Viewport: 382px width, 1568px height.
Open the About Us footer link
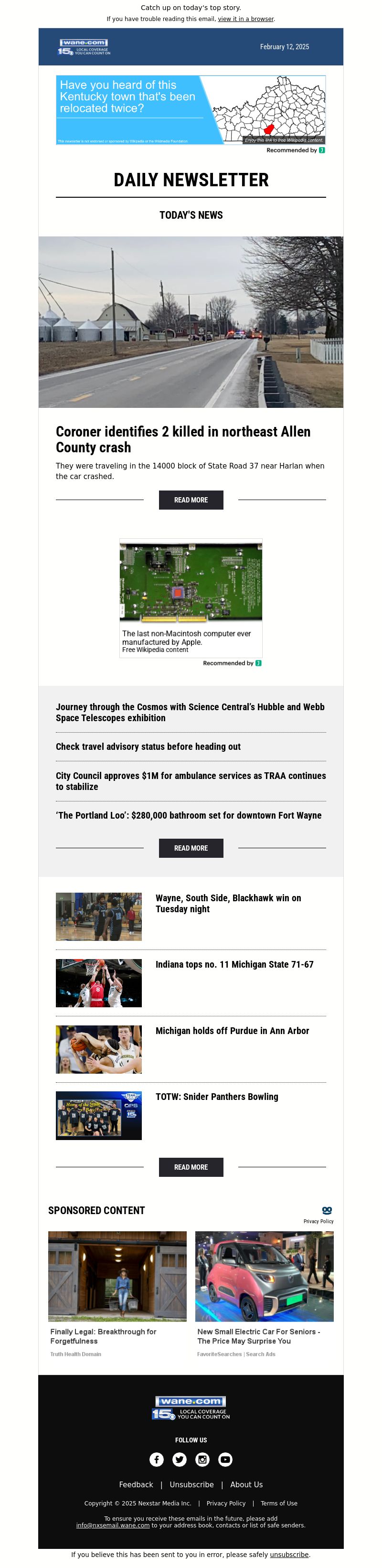click(246, 1484)
